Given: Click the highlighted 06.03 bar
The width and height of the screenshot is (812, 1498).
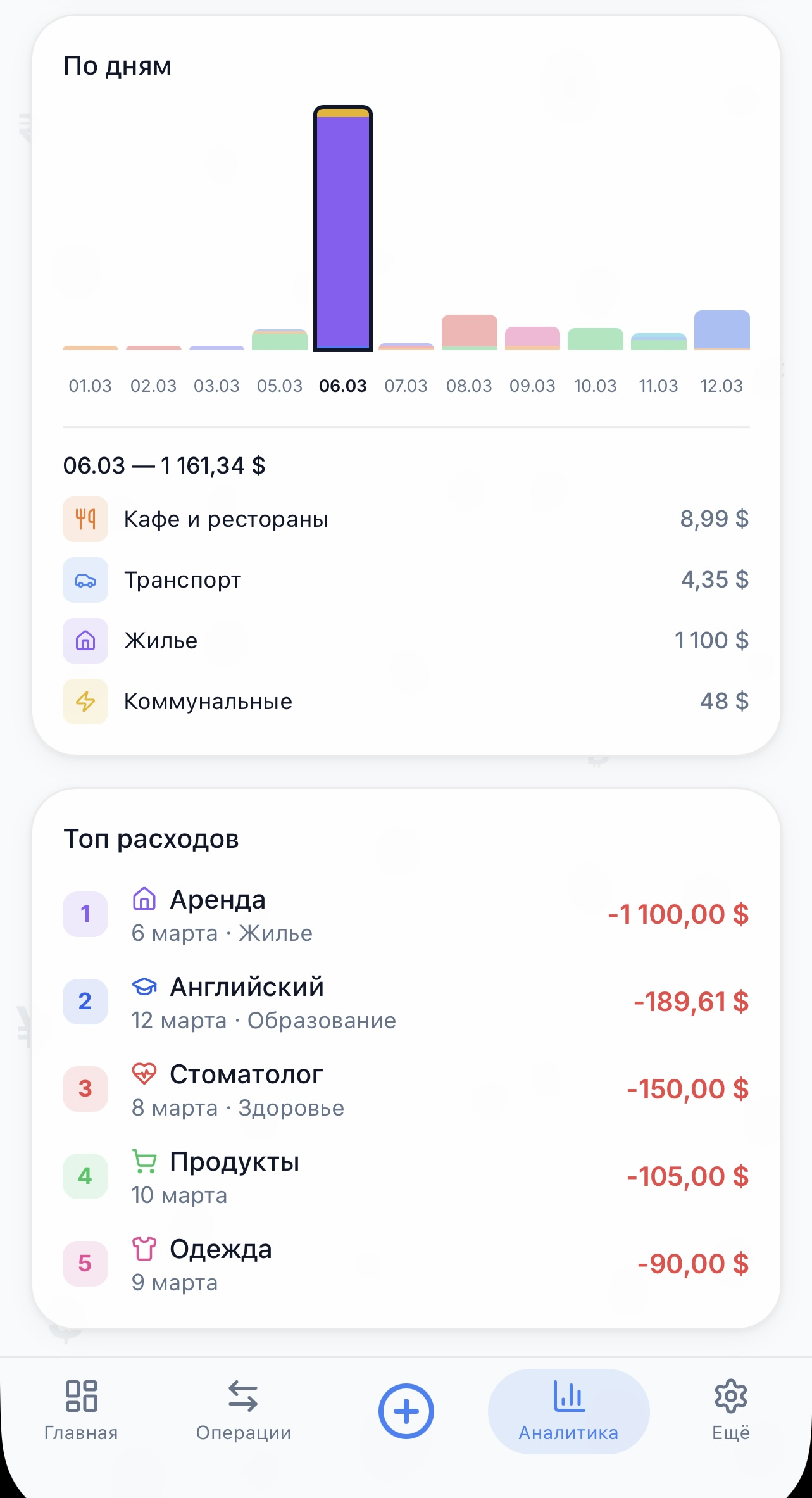Looking at the screenshot, I should (x=342, y=228).
